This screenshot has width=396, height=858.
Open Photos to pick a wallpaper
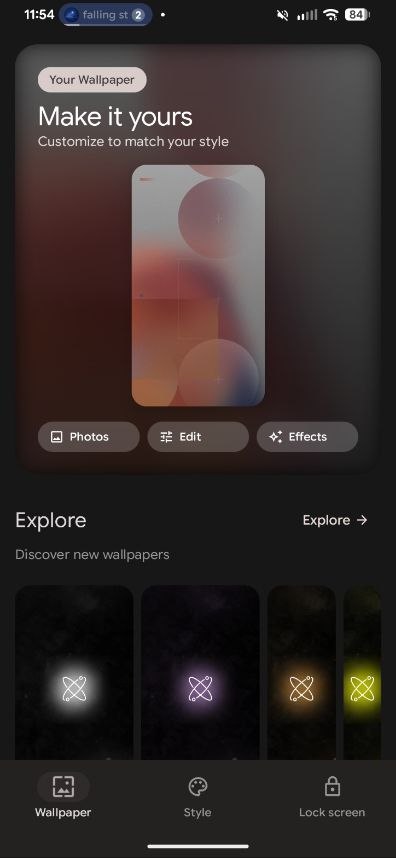point(89,437)
